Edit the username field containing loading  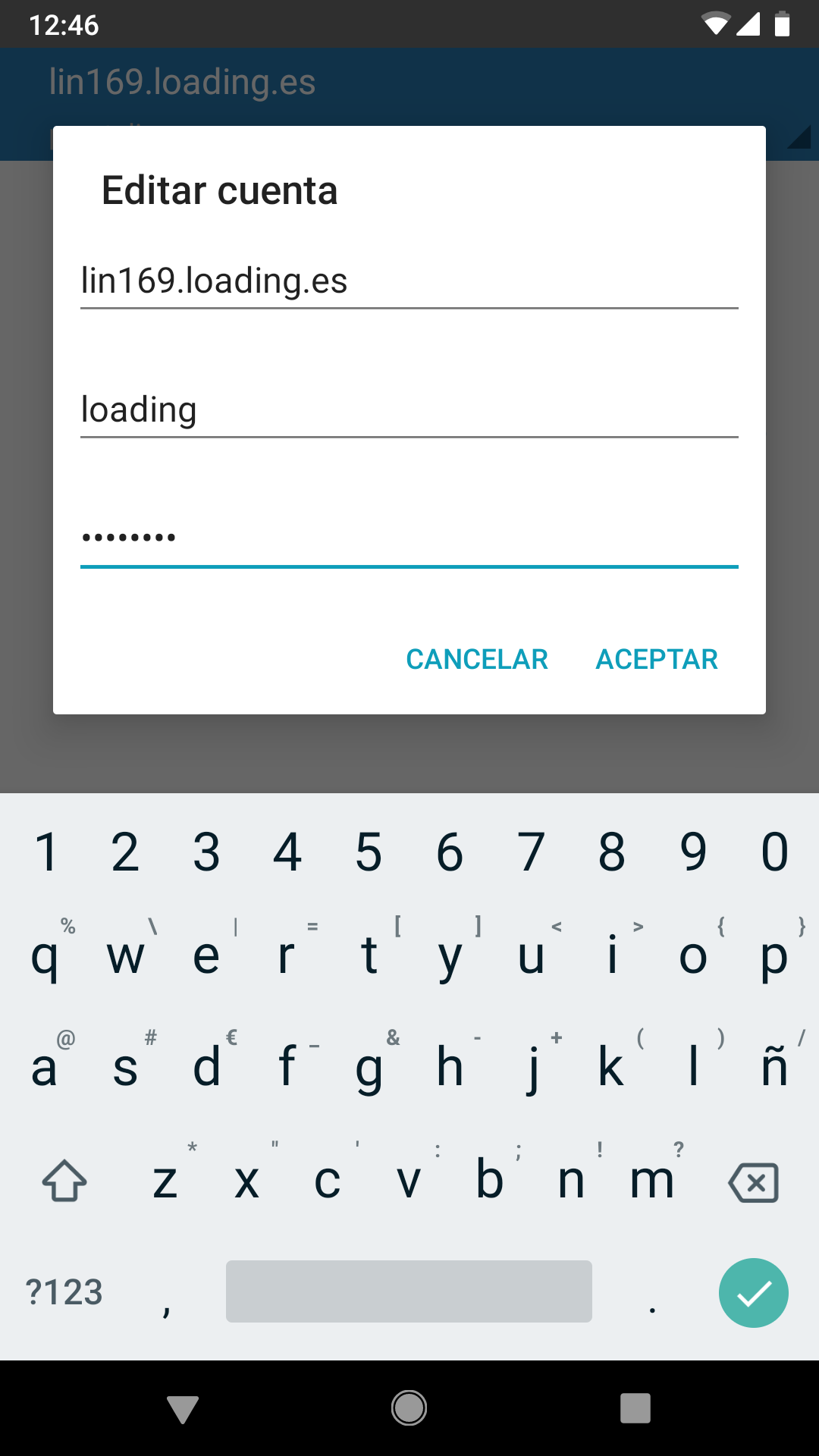click(x=409, y=409)
